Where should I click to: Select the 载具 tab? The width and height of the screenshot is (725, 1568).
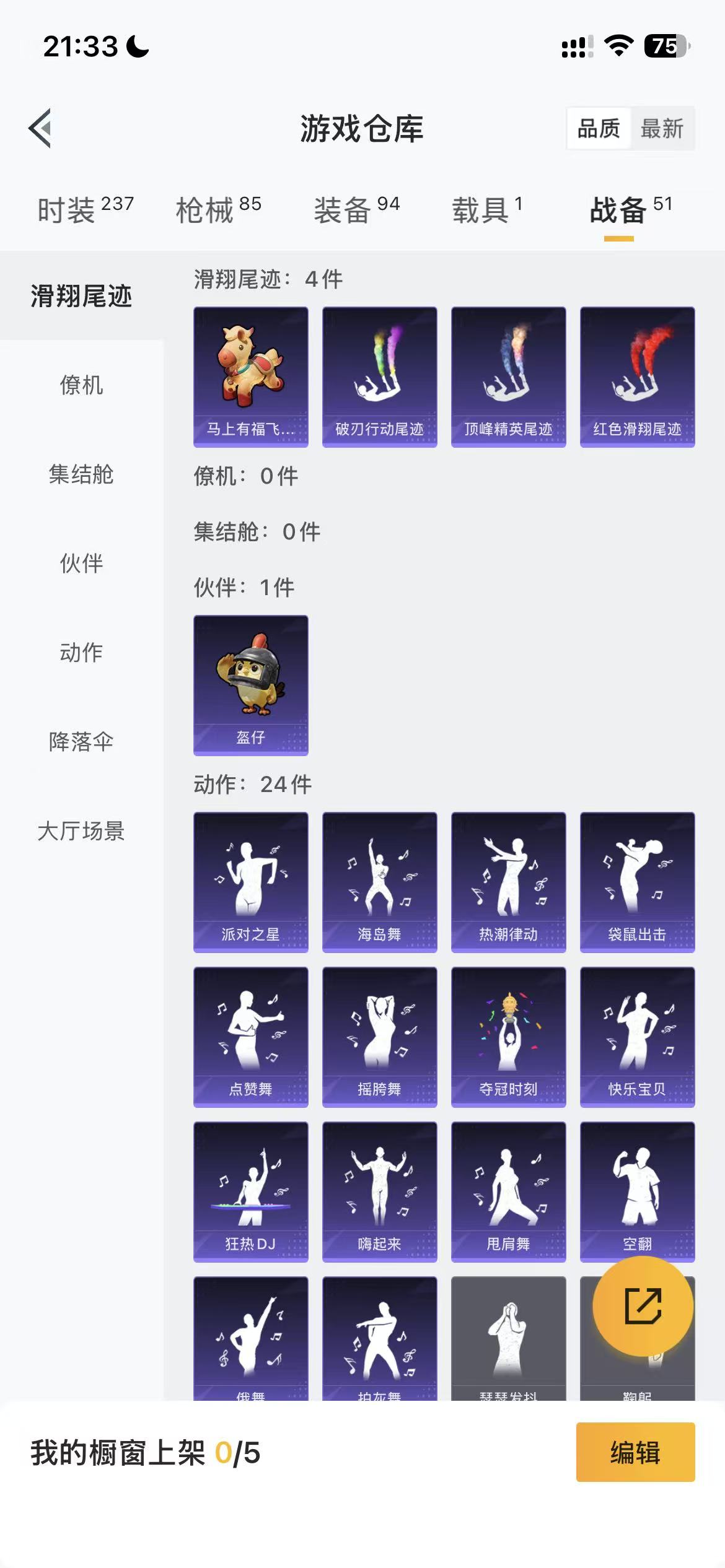pos(487,209)
